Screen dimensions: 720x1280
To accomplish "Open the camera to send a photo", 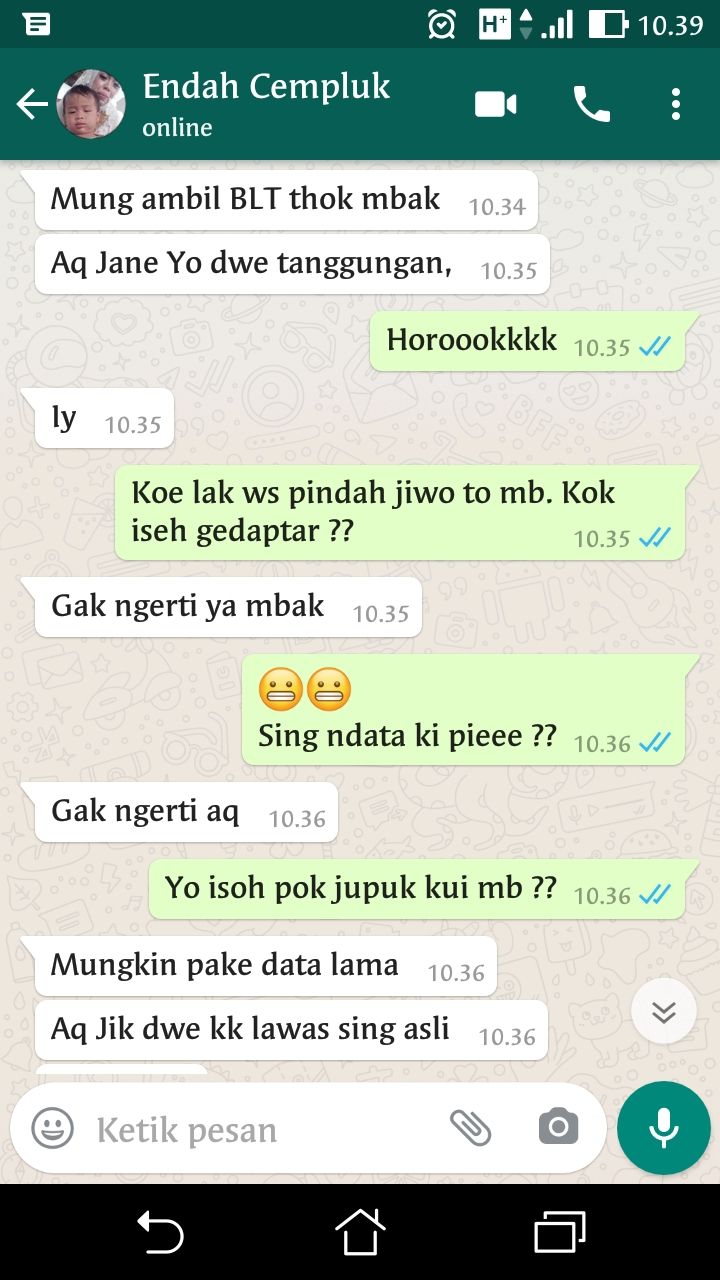I will click(x=558, y=1128).
